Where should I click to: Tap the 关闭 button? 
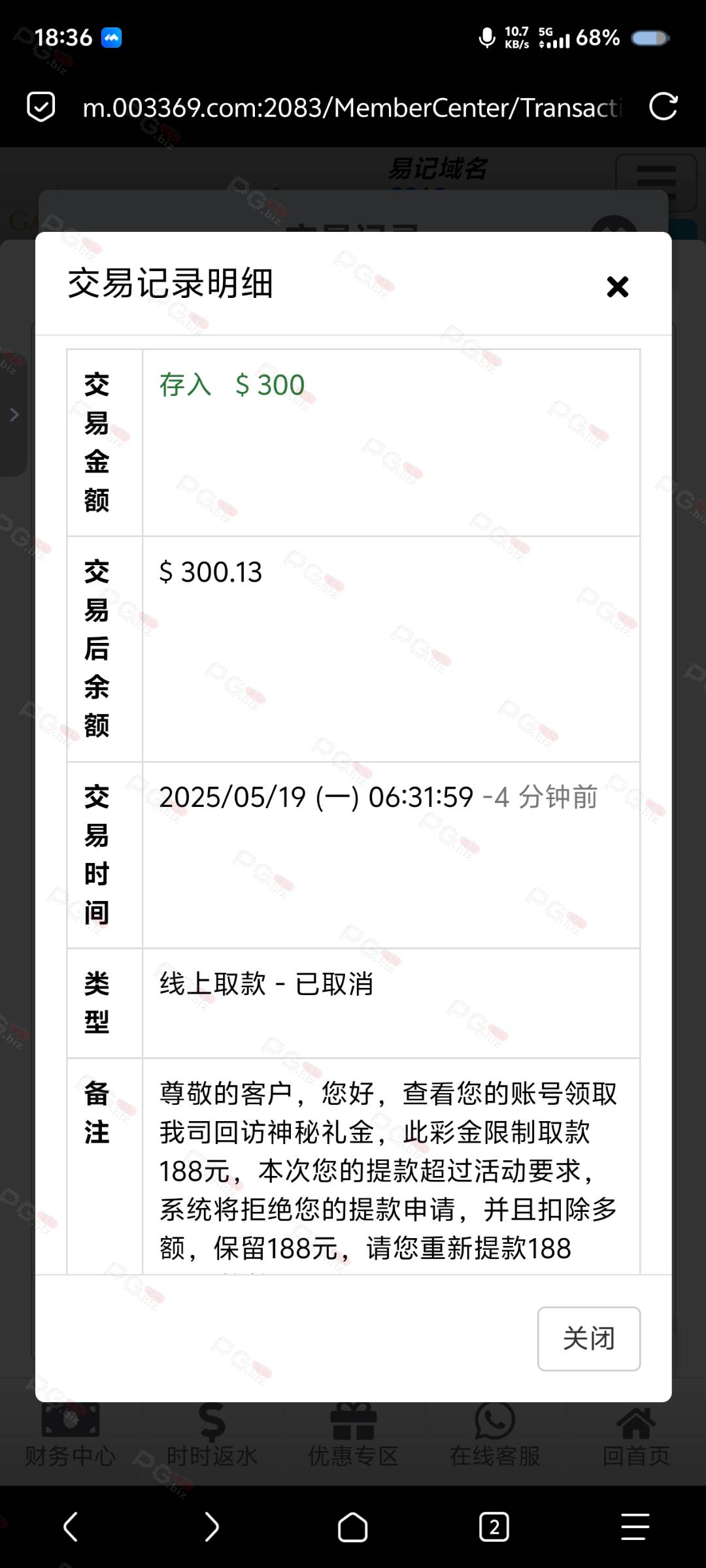point(588,1339)
